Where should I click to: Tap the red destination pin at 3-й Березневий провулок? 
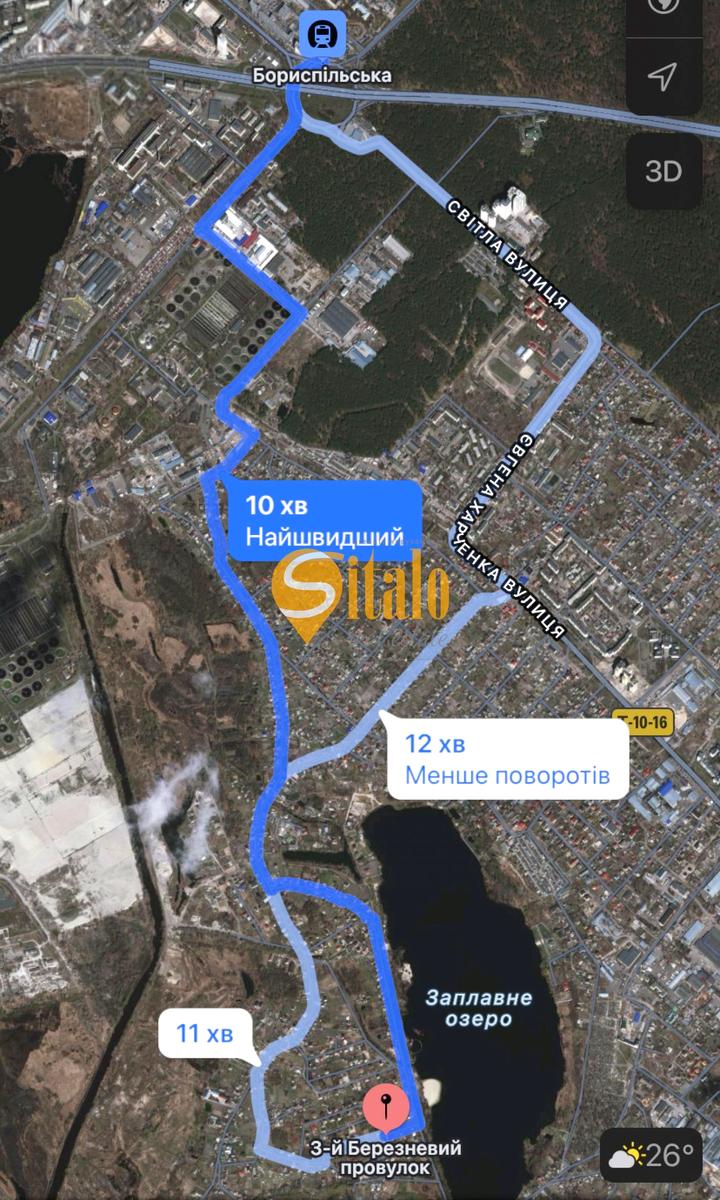click(x=383, y=1109)
